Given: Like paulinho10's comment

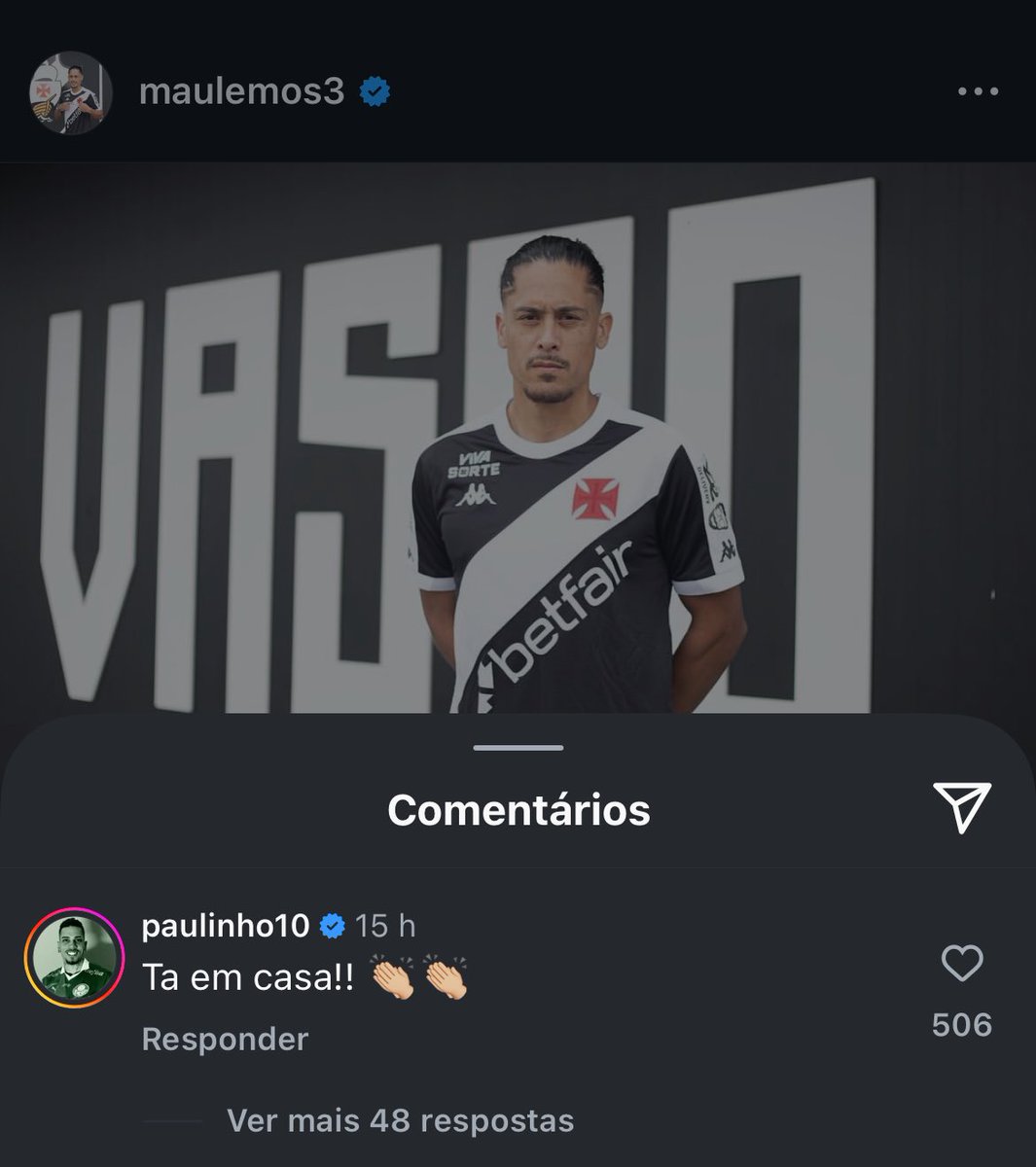Looking at the screenshot, I should [961, 964].
